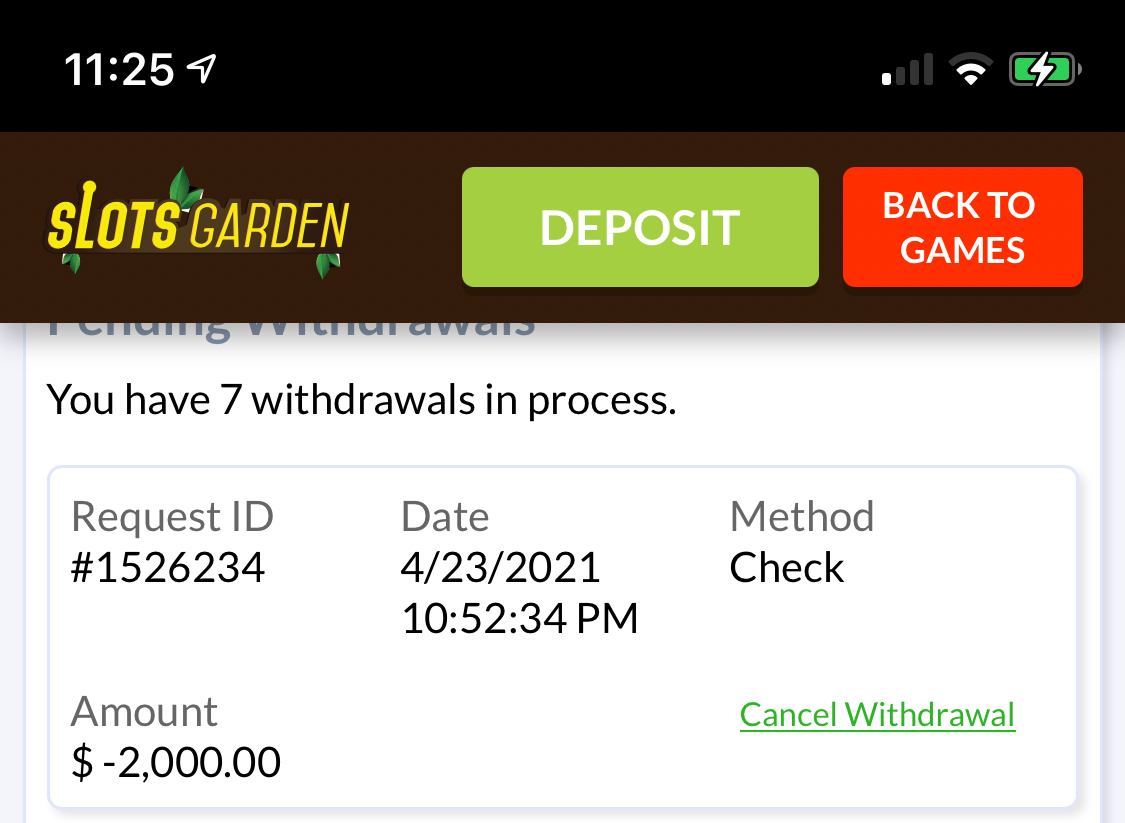Tap the green Deposit button
The width and height of the screenshot is (1125, 823).
point(640,227)
